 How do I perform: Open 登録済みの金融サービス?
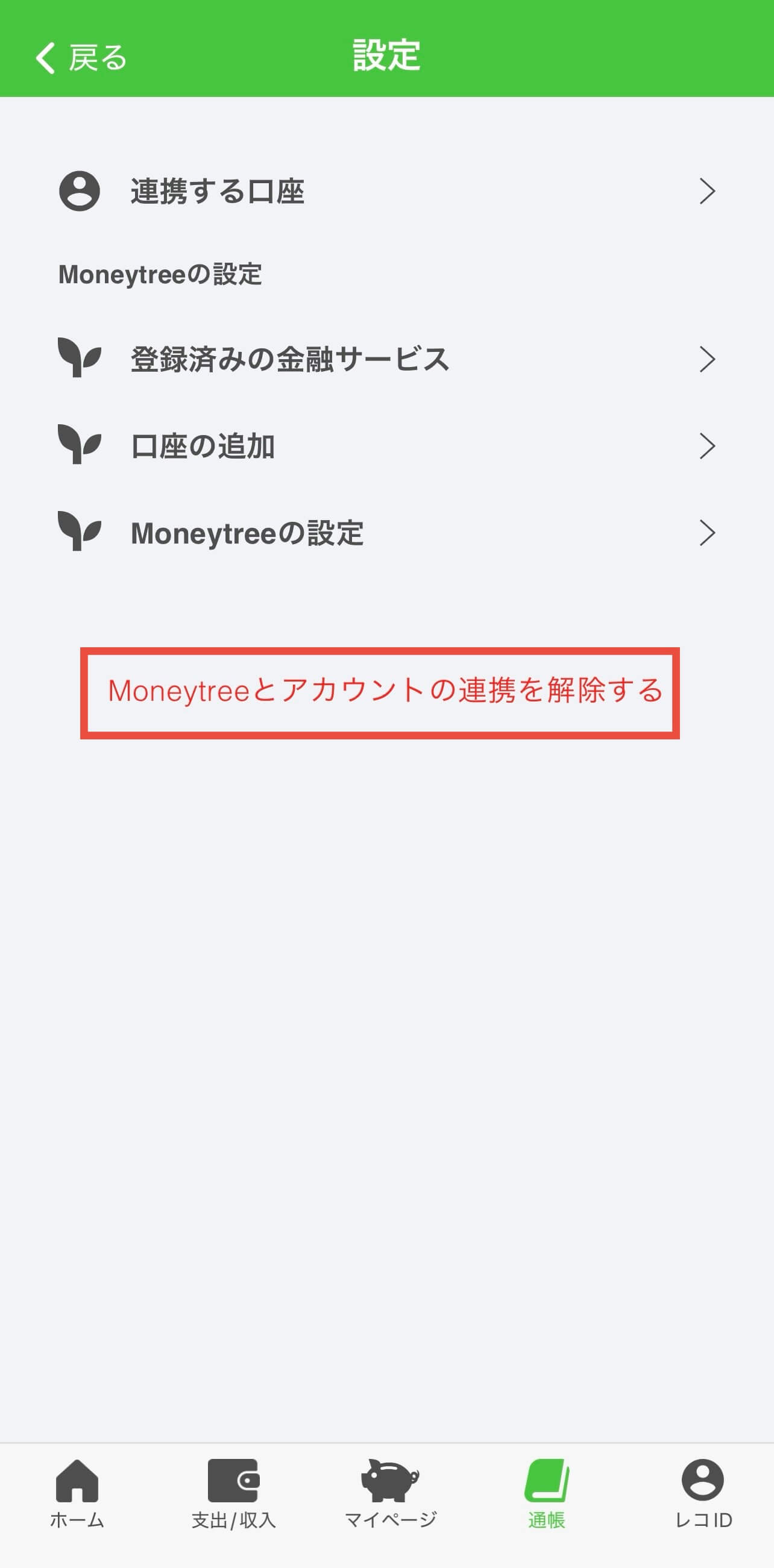coord(386,359)
